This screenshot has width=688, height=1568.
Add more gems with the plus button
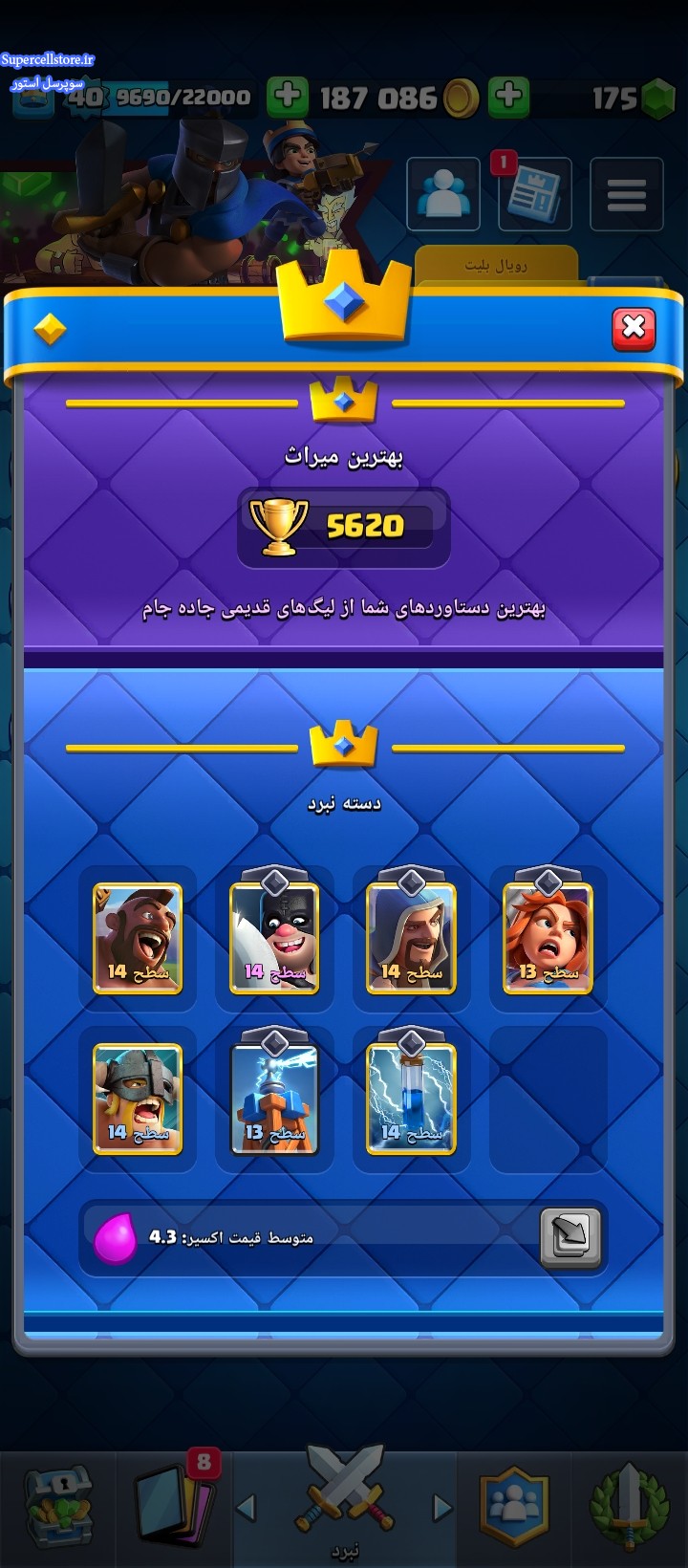pos(509,96)
